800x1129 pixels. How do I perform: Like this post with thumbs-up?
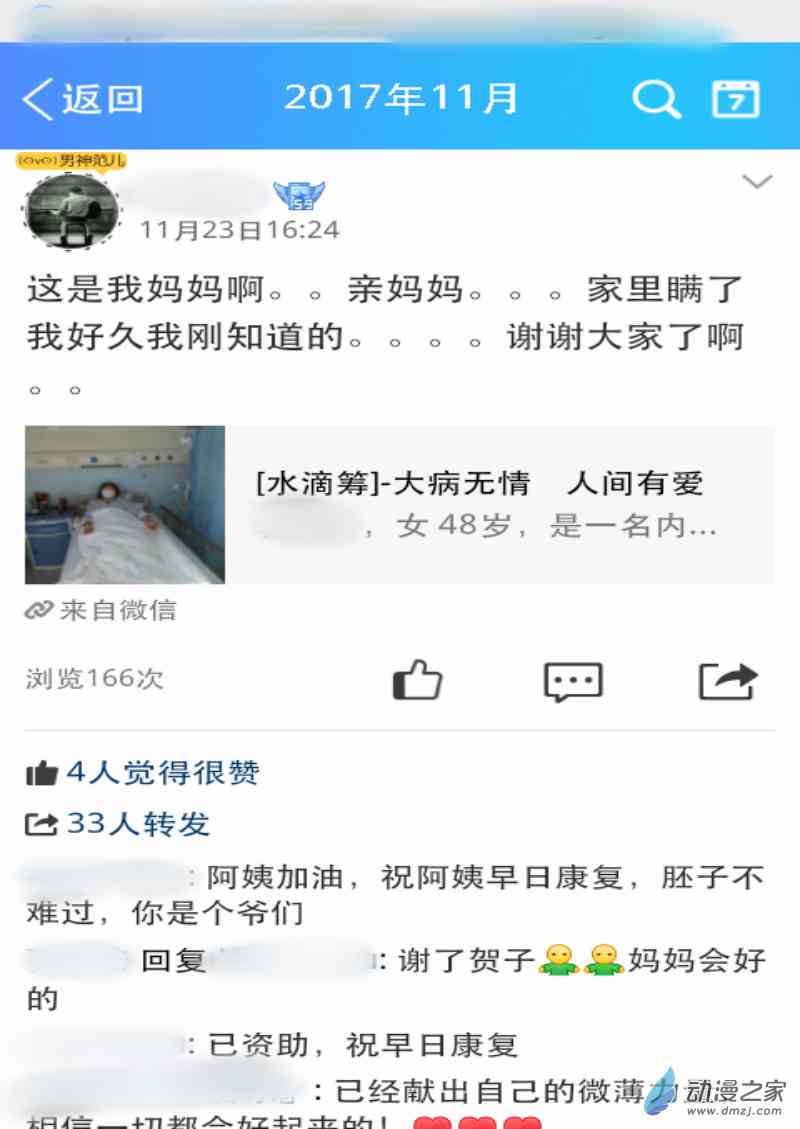[417, 681]
